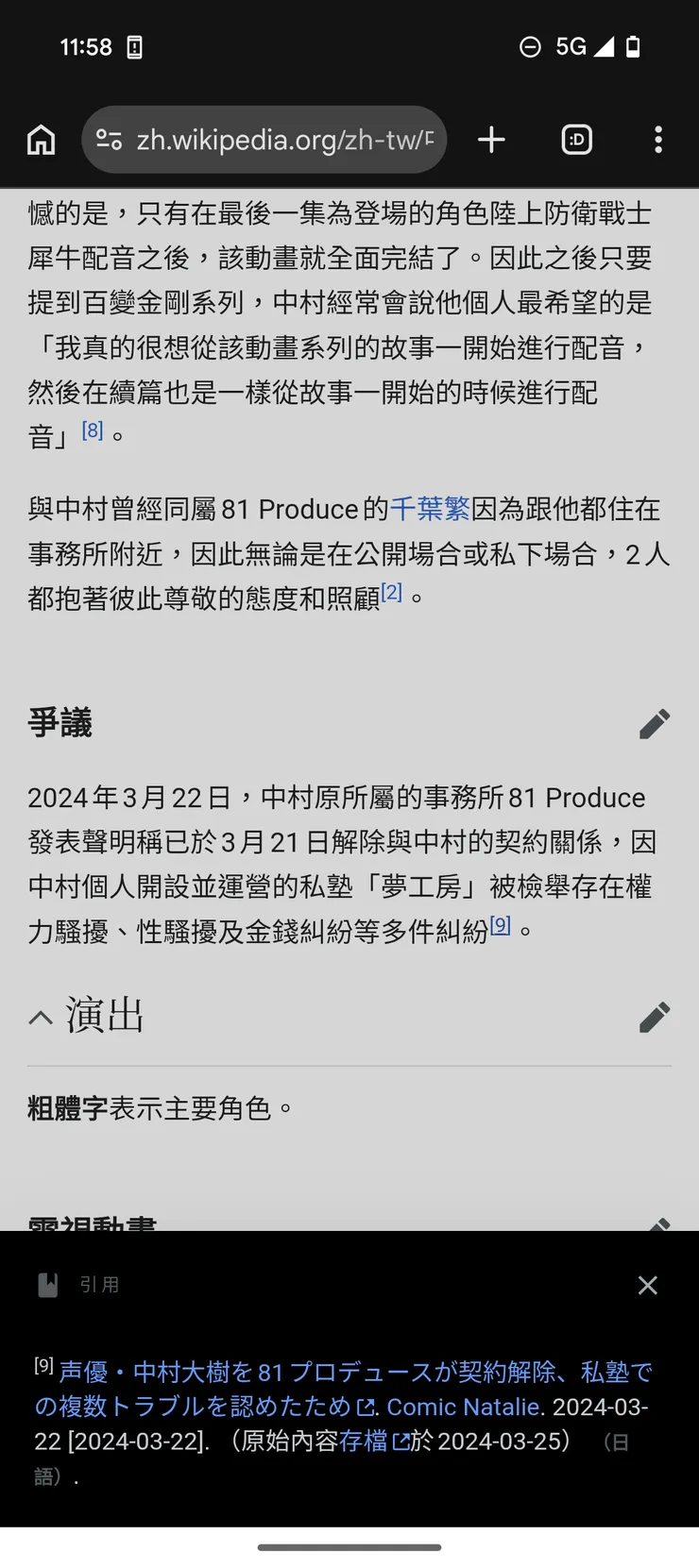Visit the Comic Natalie link
699x1568 pixels.
click(462, 1407)
